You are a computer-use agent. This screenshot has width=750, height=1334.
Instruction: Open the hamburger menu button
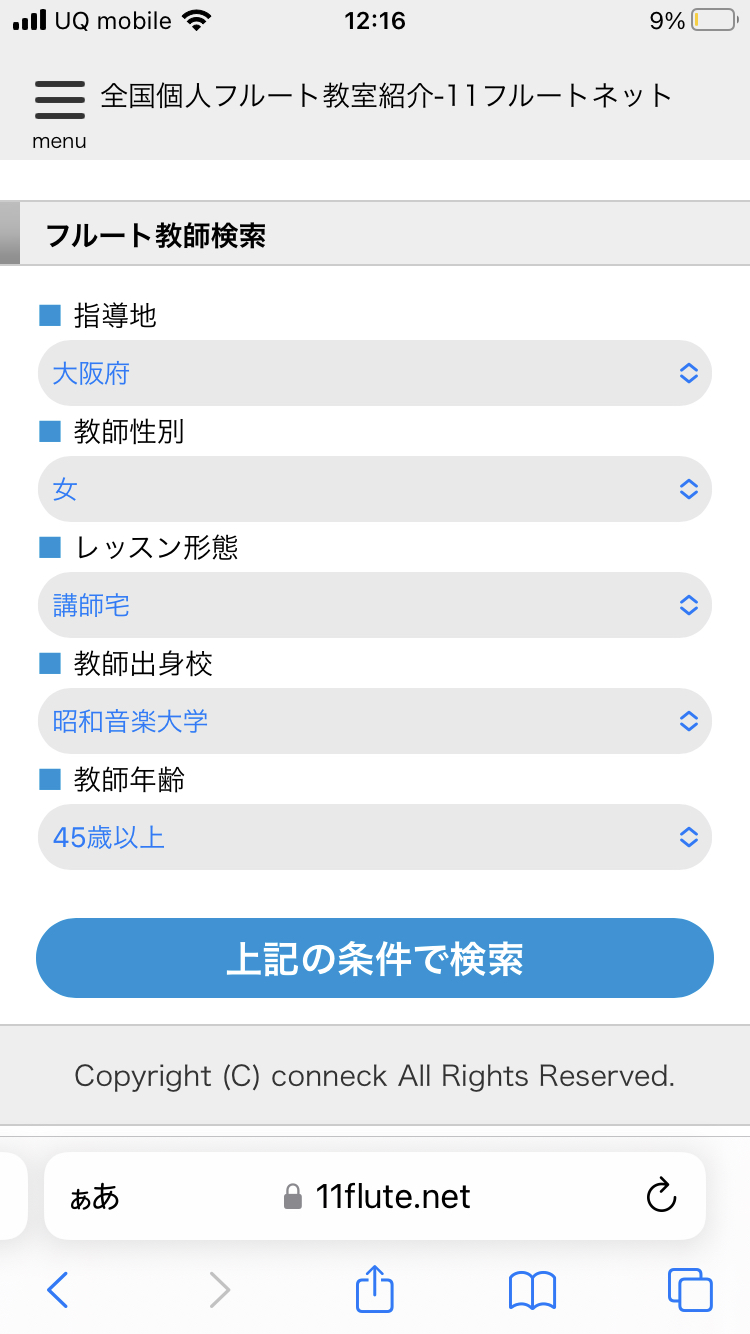pyautogui.click(x=60, y=107)
